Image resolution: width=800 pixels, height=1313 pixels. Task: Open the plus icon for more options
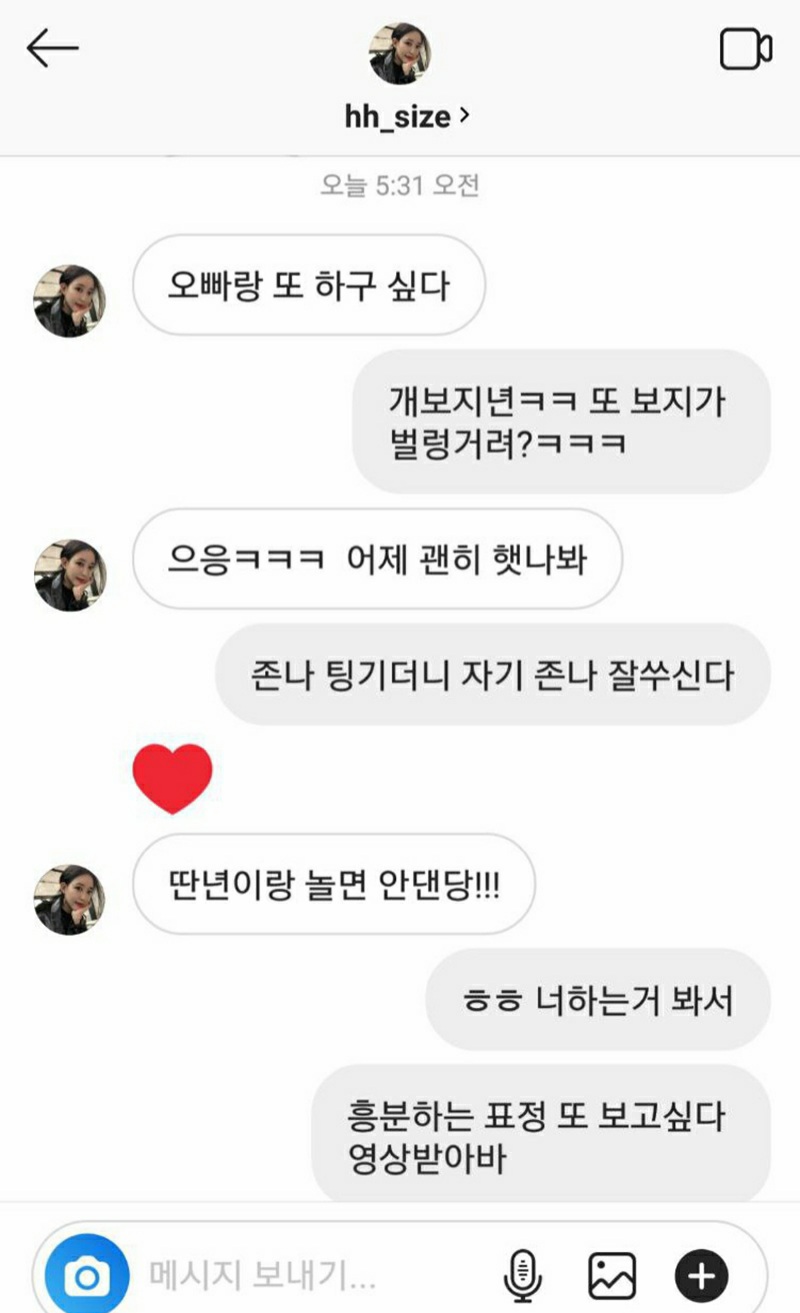click(701, 1276)
